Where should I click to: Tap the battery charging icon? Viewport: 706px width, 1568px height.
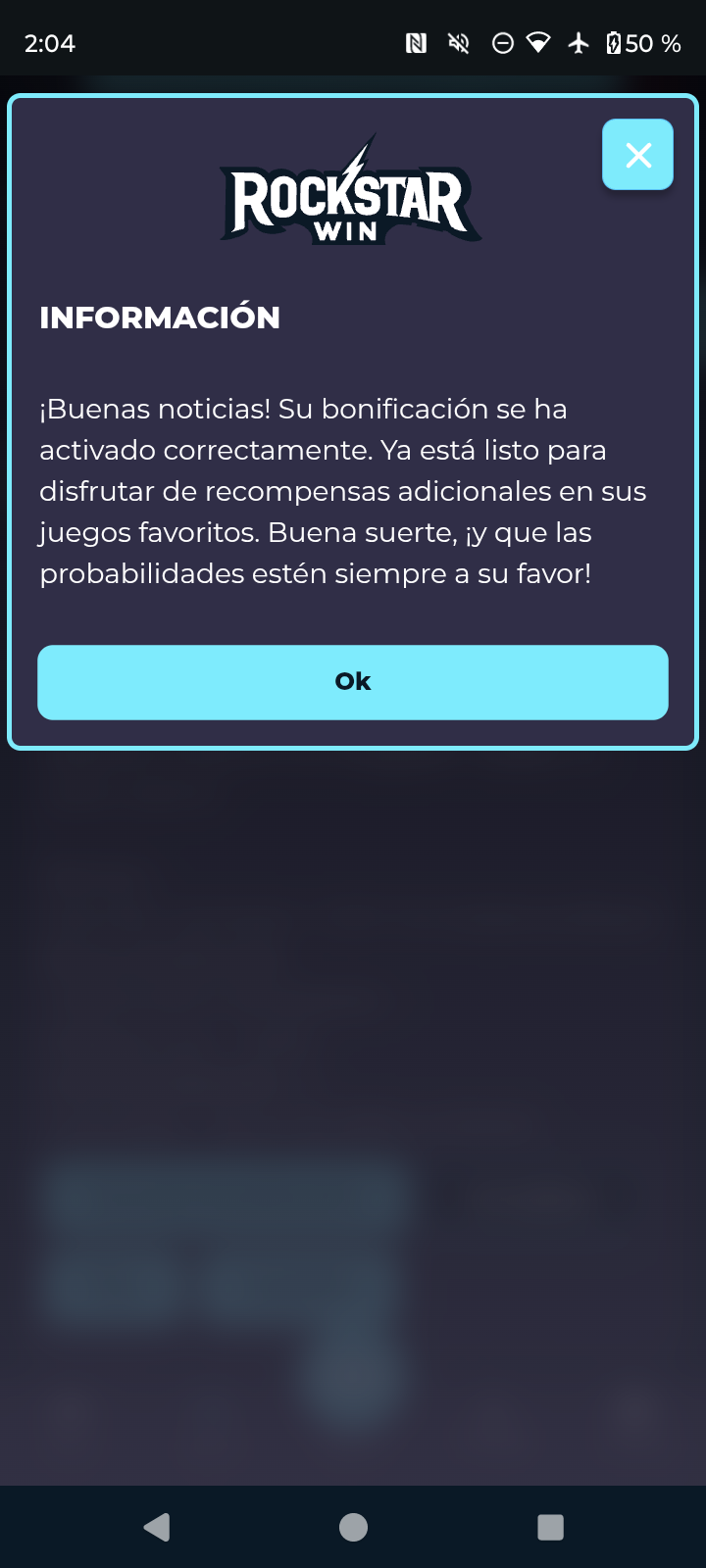tap(613, 43)
